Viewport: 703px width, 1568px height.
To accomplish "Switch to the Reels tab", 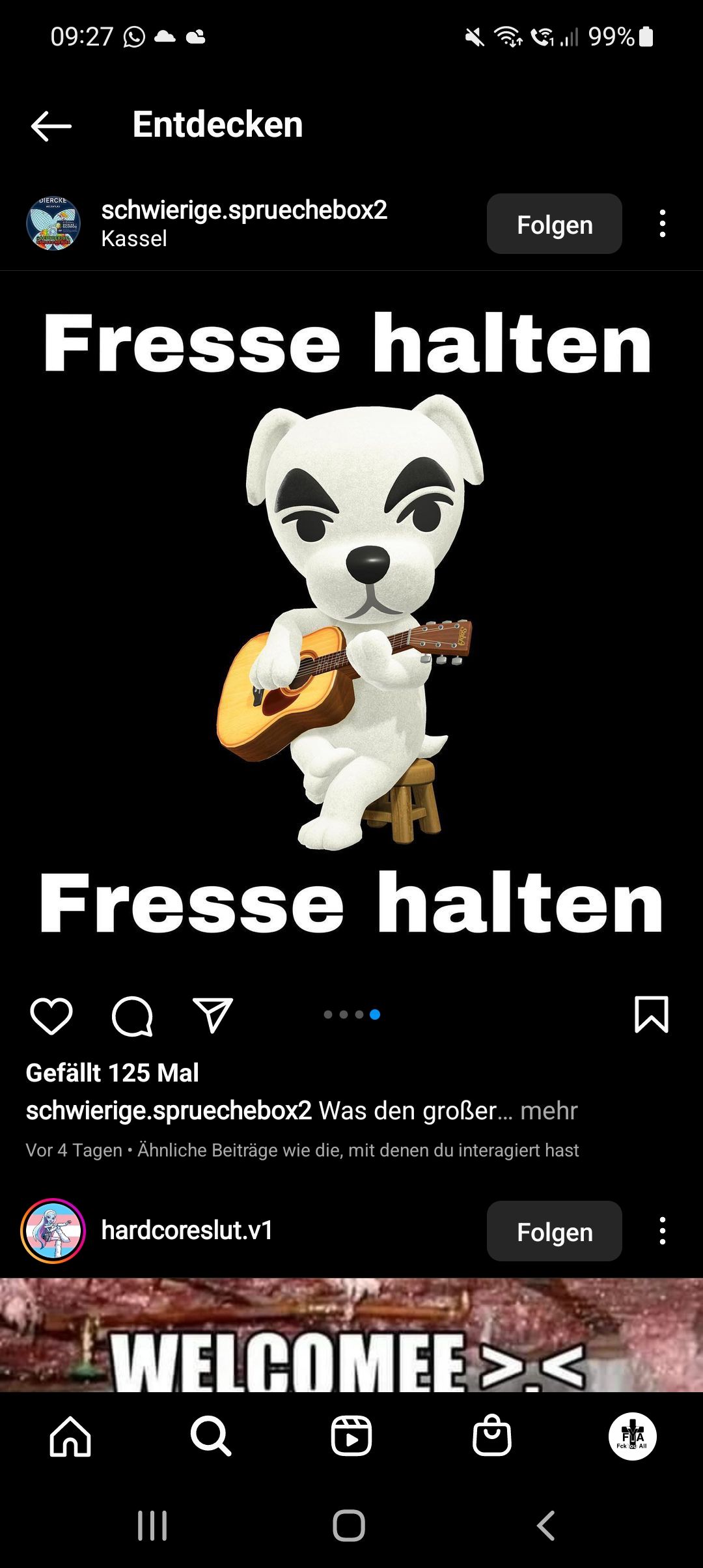I will [x=351, y=1436].
